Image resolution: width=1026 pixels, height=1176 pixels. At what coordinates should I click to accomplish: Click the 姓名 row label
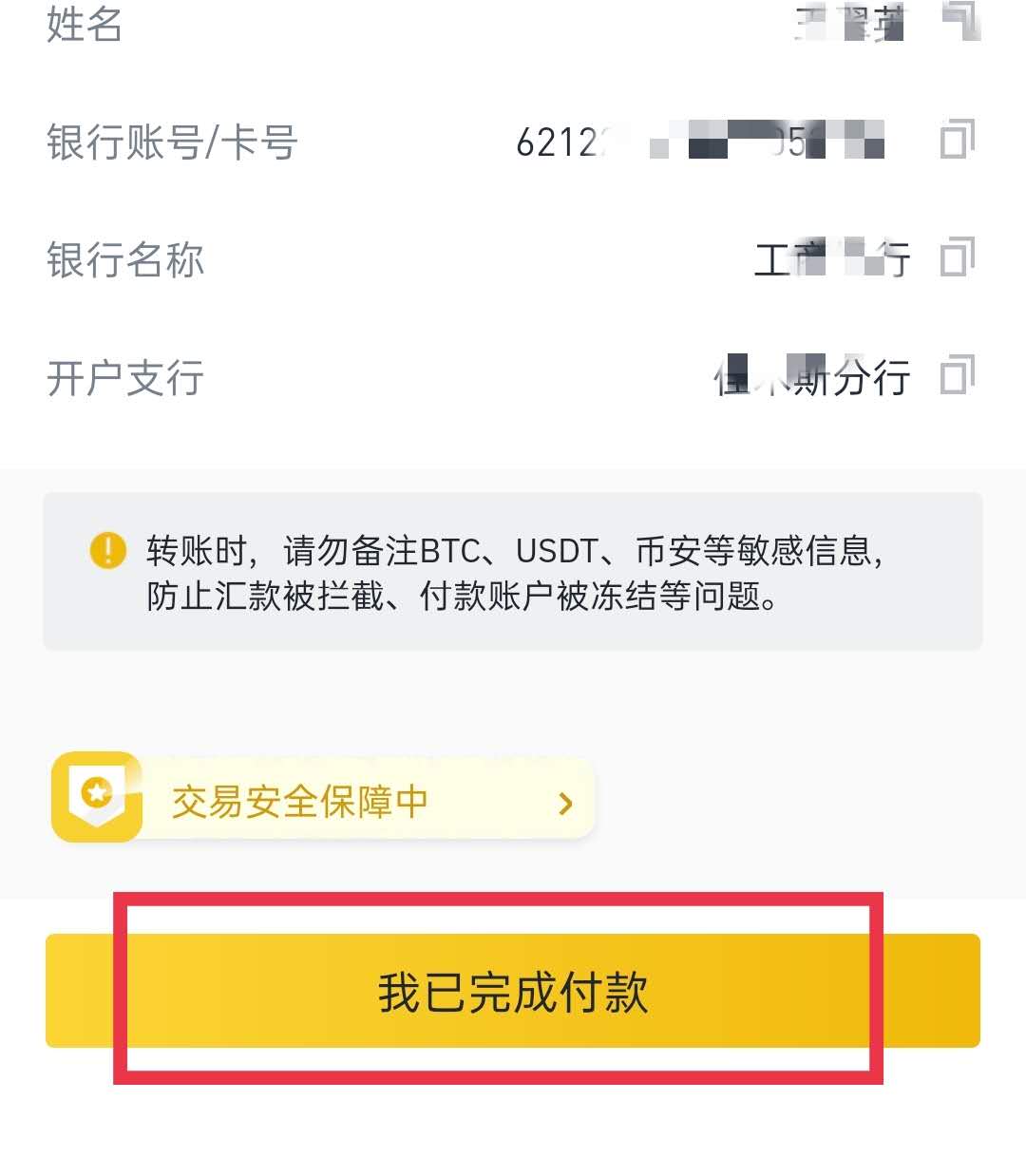pos(80,27)
